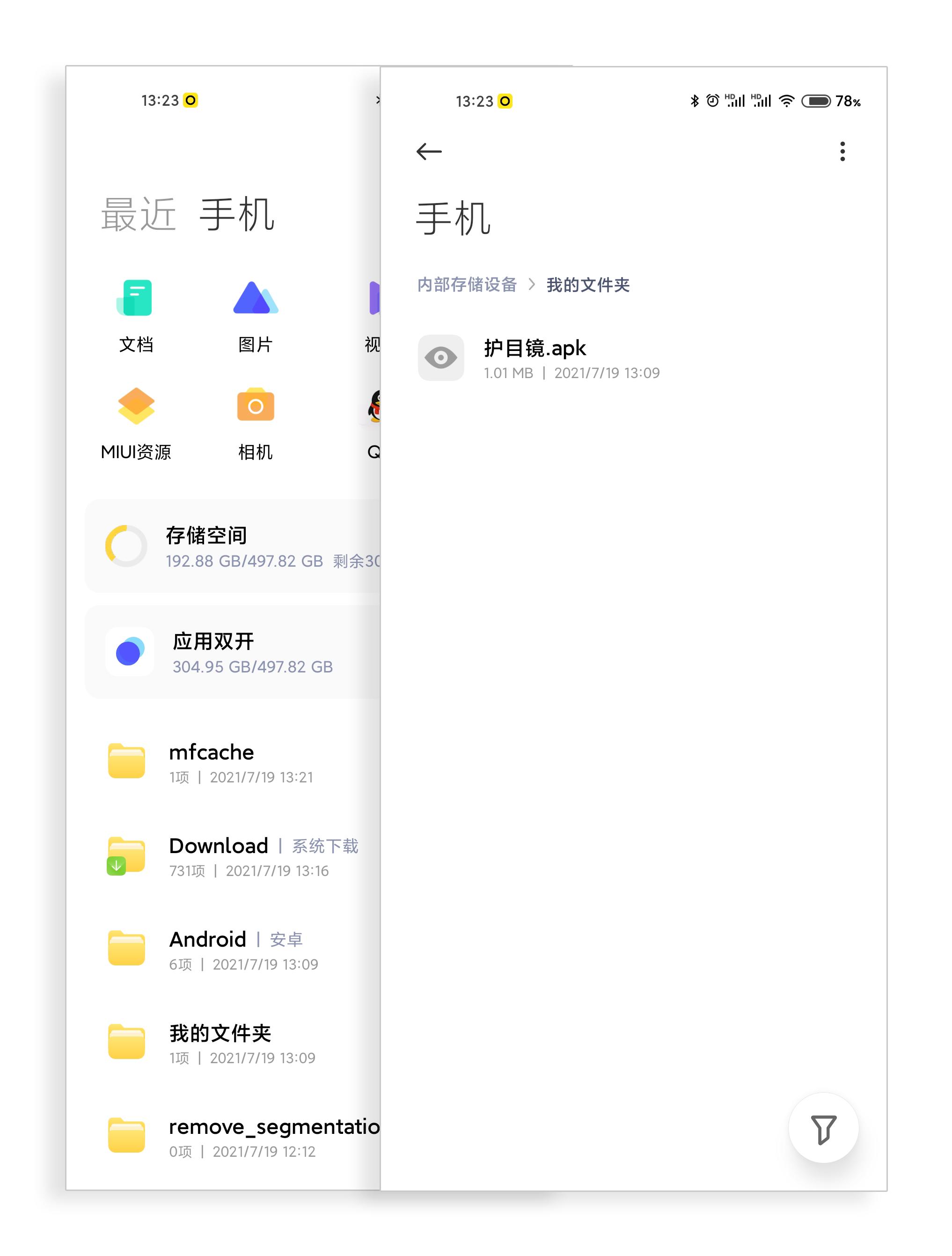Open the MIUI资源 category icon
Image resolution: width=952 pixels, height=1256 pixels.
pos(136,405)
